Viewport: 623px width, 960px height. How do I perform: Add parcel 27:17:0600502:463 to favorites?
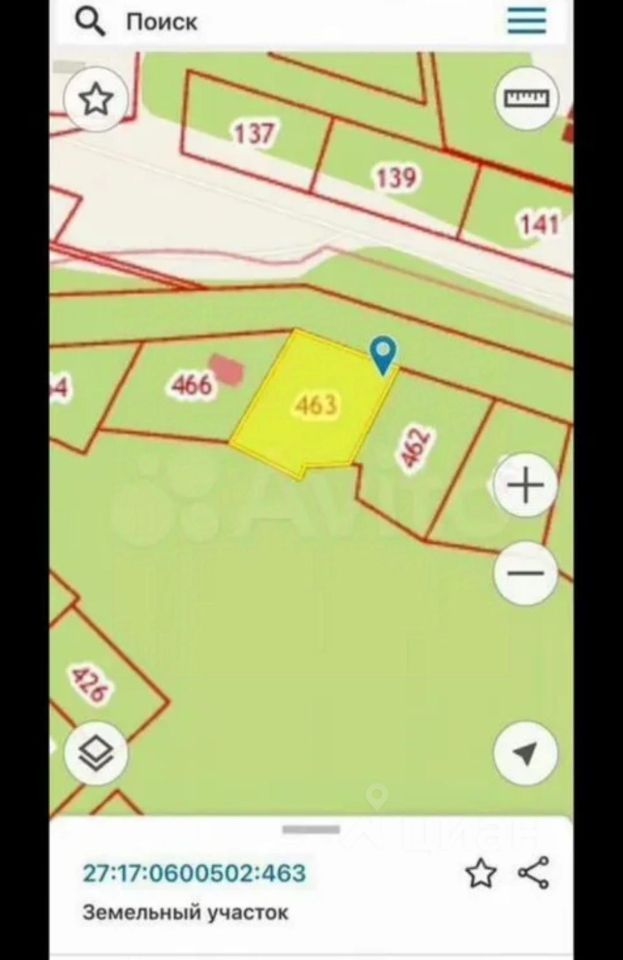click(480, 873)
